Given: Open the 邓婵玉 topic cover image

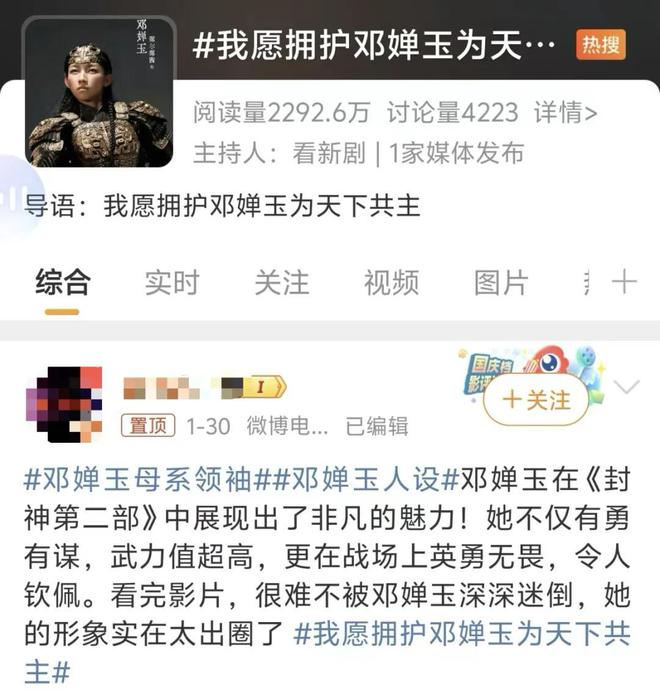Looking at the screenshot, I should click(x=98, y=92).
